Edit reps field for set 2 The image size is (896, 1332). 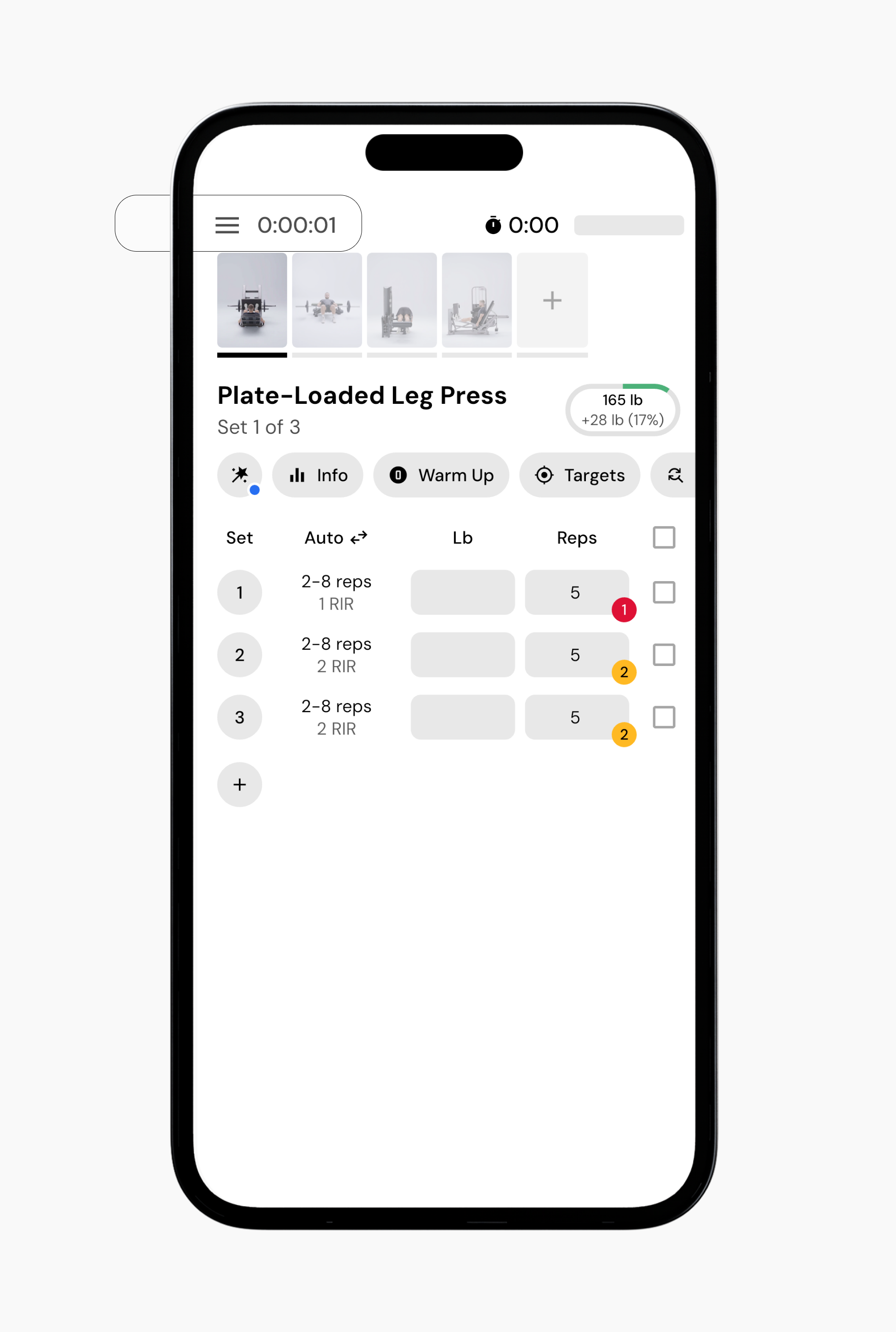click(x=575, y=654)
